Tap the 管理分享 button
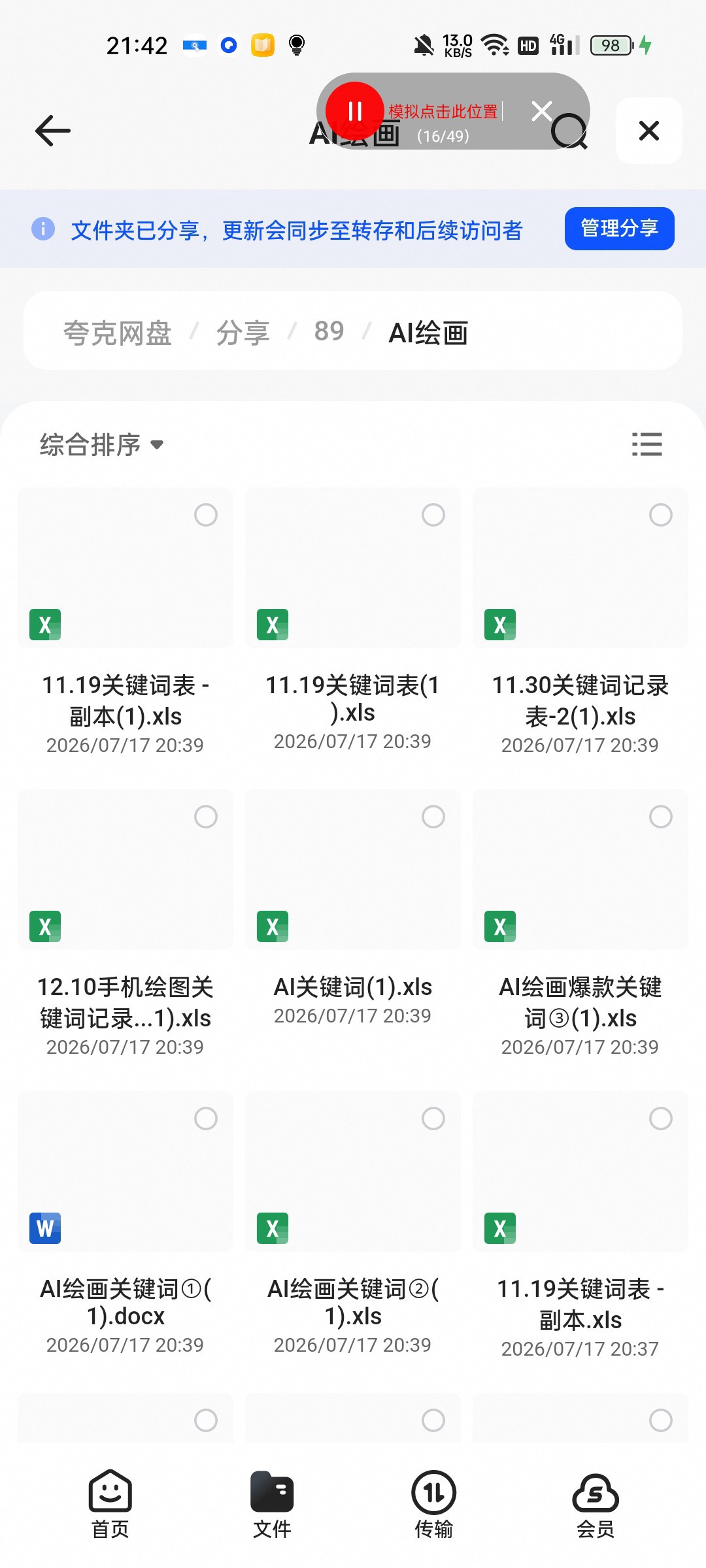Viewport: 706px width, 1568px height. pyautogui.click(x=619, y=229)
